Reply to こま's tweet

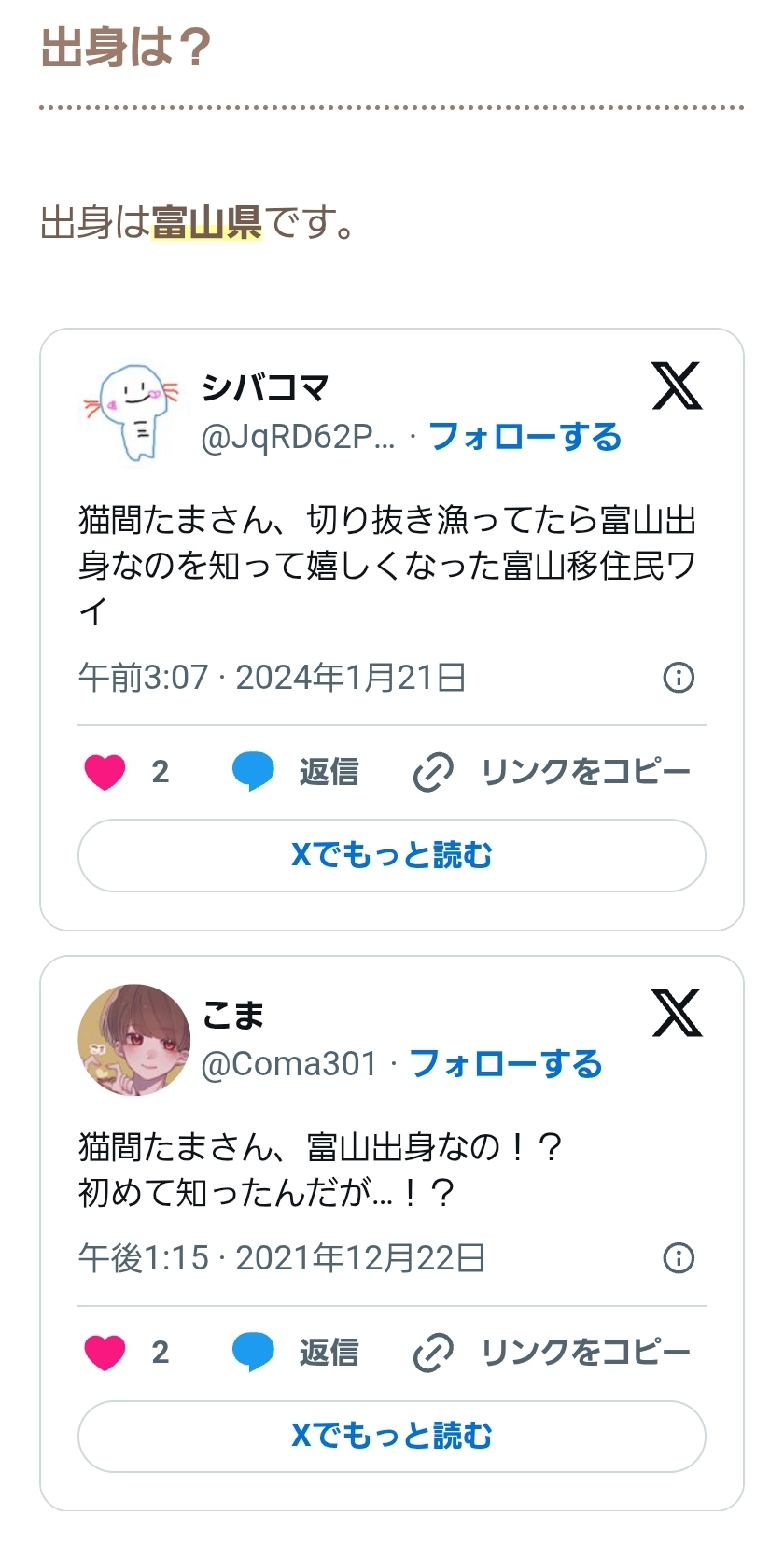[296, 1353]
